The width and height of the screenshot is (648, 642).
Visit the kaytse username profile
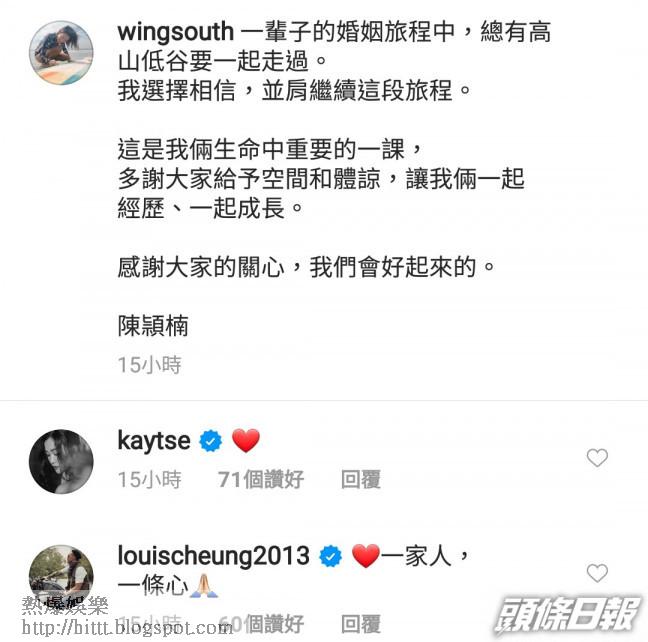point(154,440)
